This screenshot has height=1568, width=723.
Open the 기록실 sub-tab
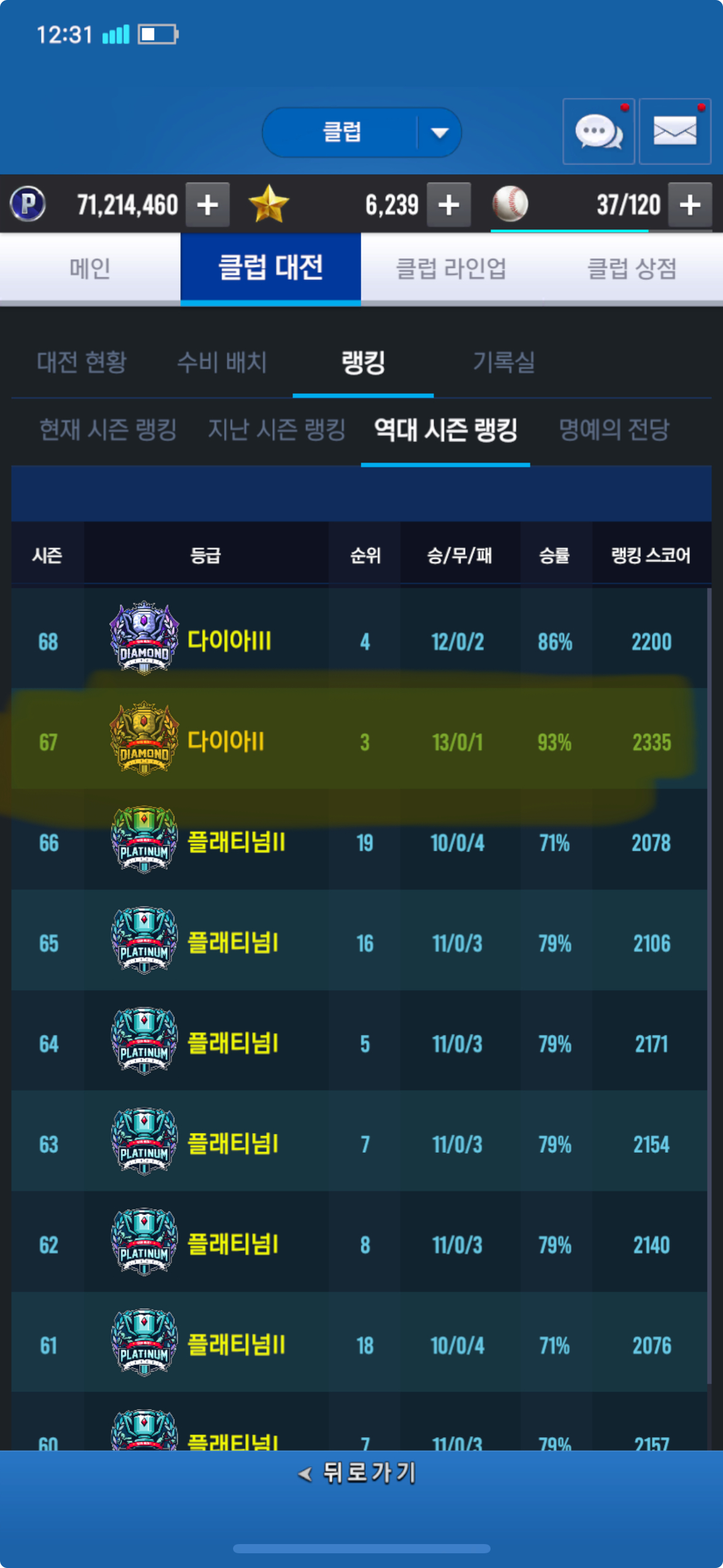[503, 362]
